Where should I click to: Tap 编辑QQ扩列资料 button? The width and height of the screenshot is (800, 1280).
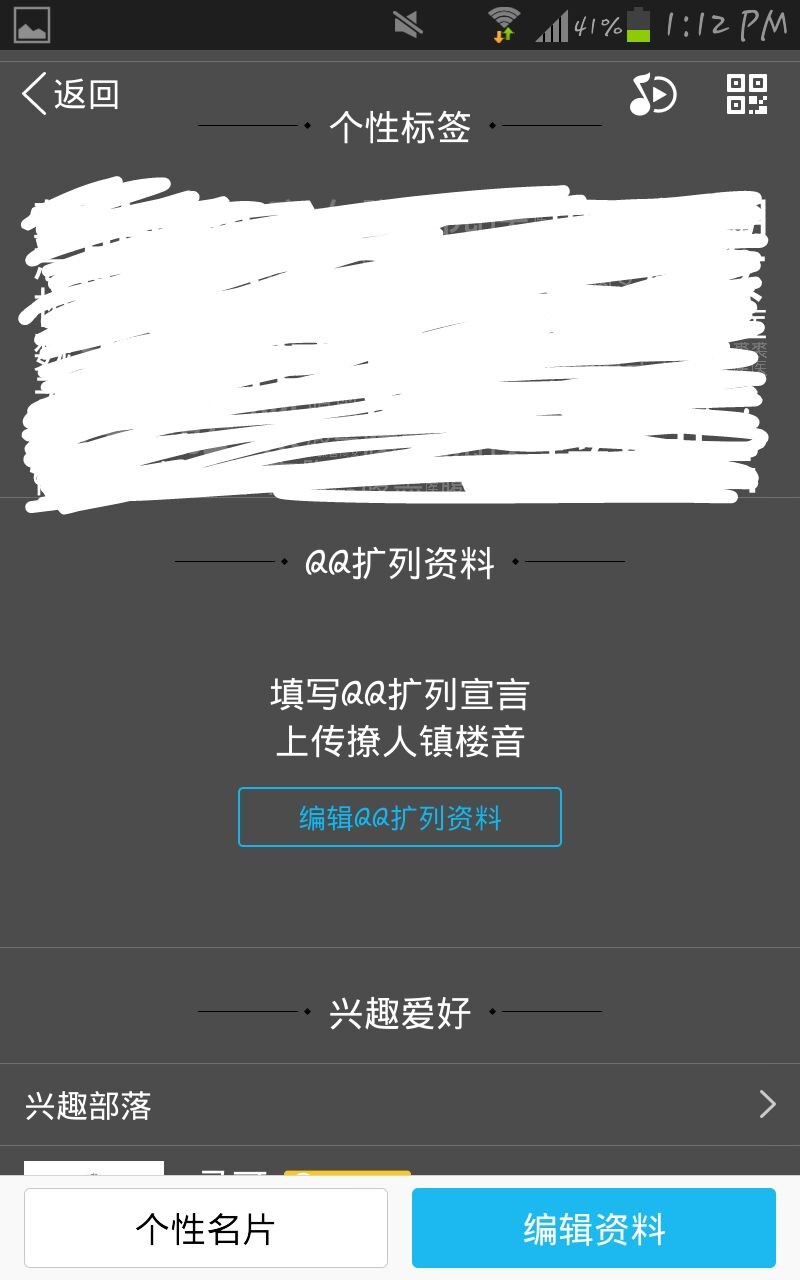(x=400, y=817)
